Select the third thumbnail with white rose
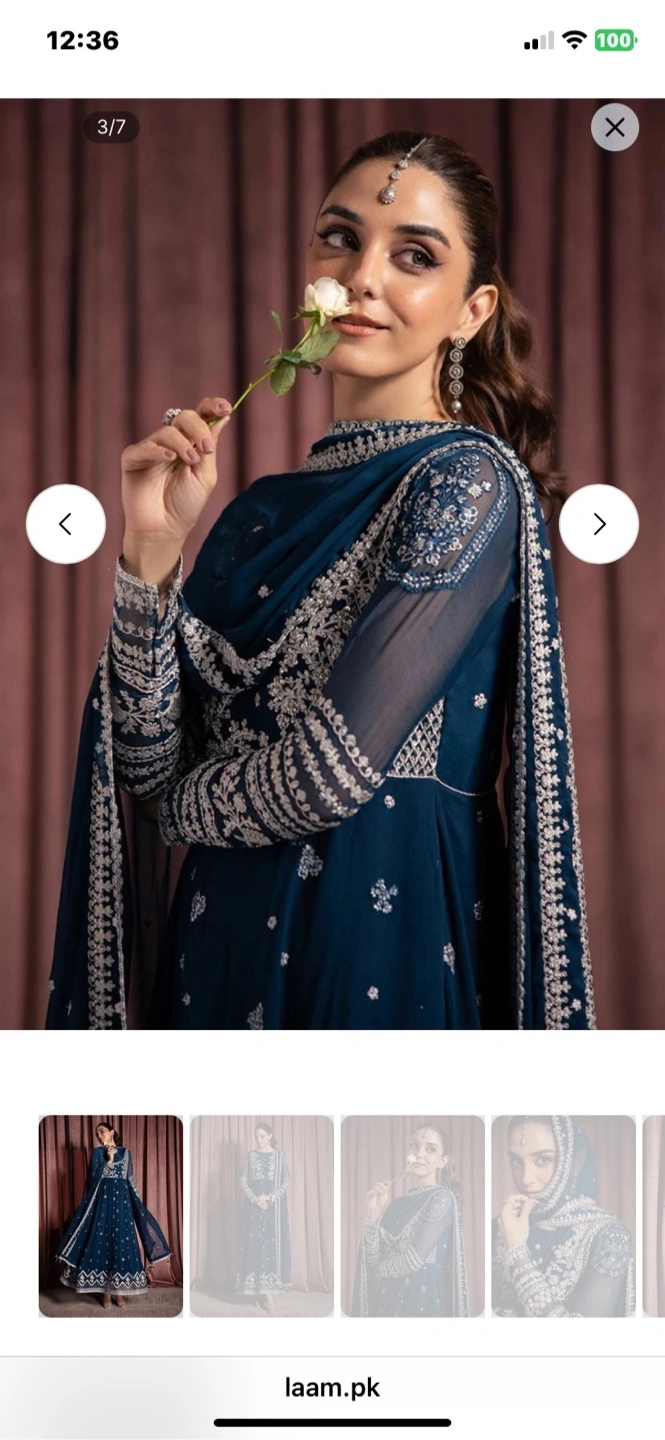 pos(413,1216)
